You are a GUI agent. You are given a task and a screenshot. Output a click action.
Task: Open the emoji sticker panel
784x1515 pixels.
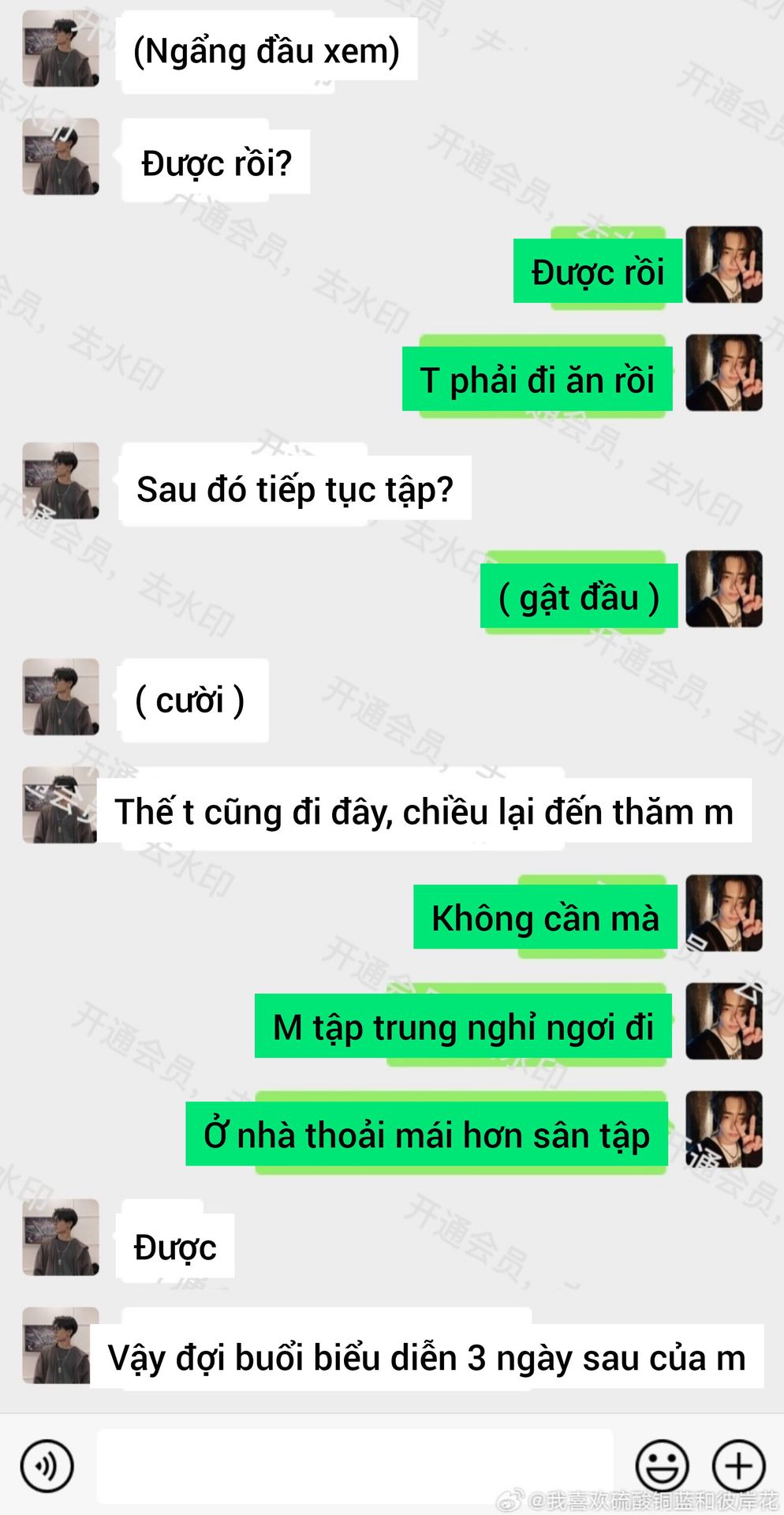pyautogui.click(x=662, y=1465)
